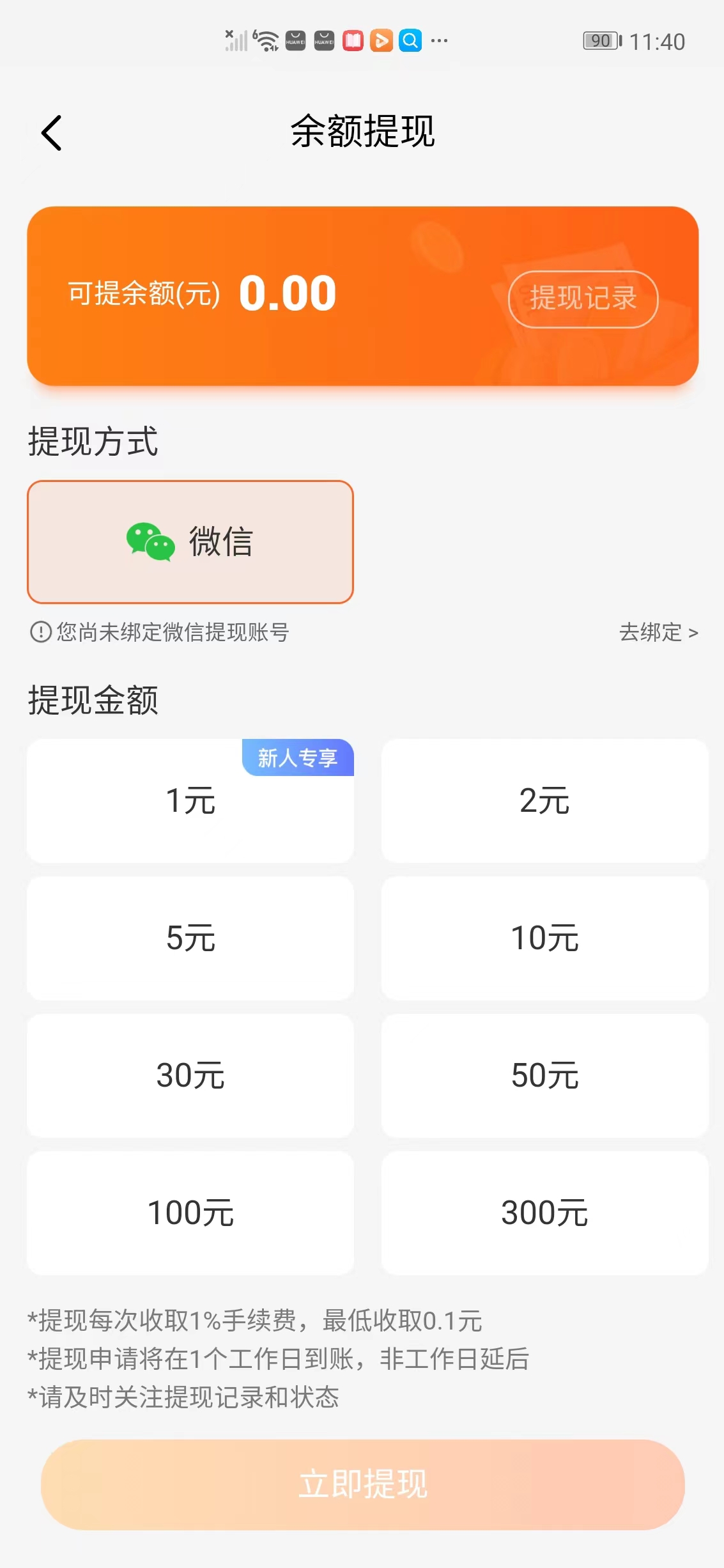Open the reader app icon in status bar
The width and height of the screenshot is (724, 1568).
(352, 40)
